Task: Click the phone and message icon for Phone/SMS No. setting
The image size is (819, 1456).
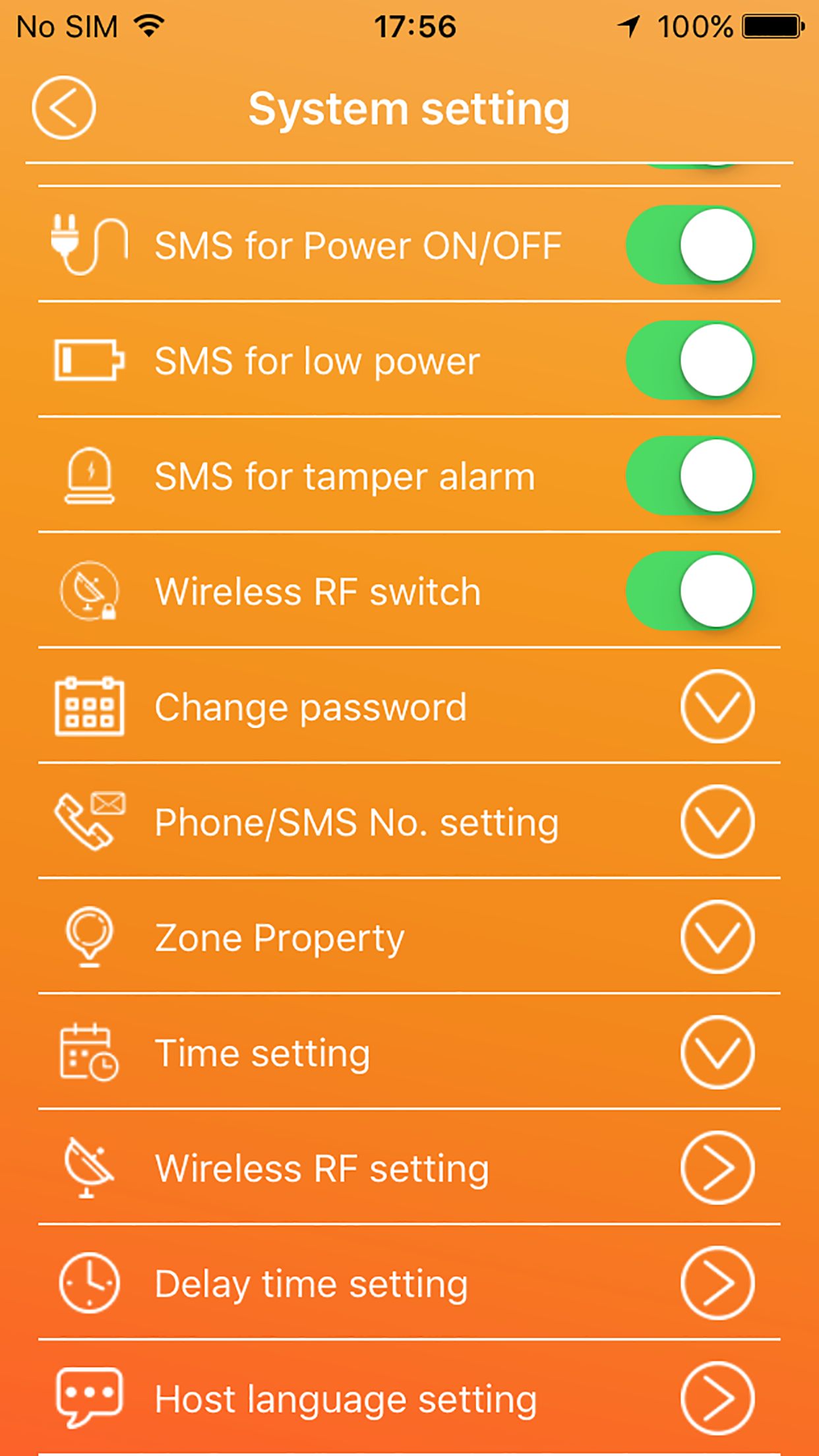Action: click(x=89, y=821)
